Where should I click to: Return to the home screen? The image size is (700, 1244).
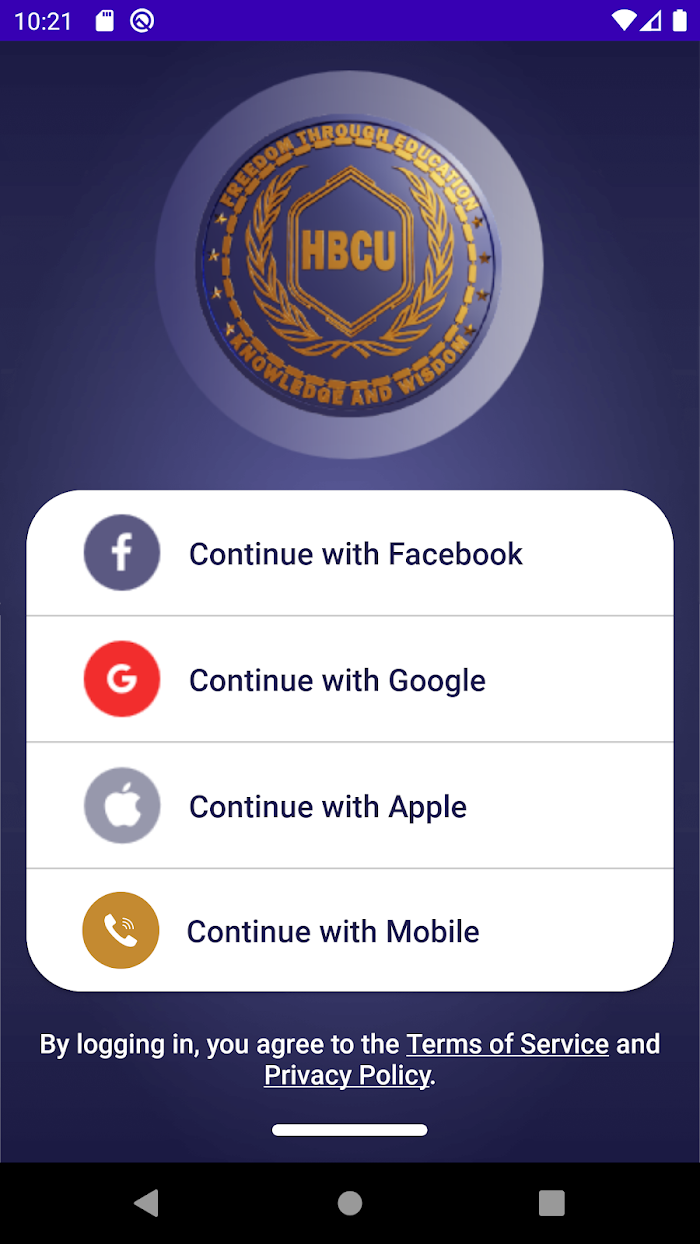[350, 1203]
